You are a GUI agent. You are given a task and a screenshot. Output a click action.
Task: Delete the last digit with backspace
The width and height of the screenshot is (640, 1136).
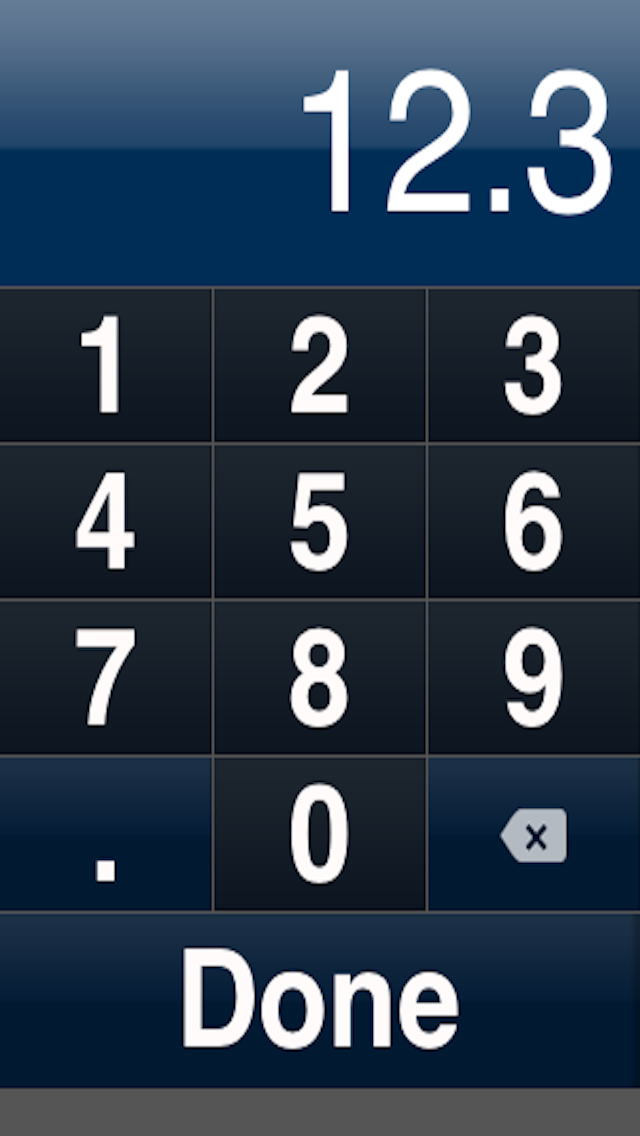[x=534, y=834]
